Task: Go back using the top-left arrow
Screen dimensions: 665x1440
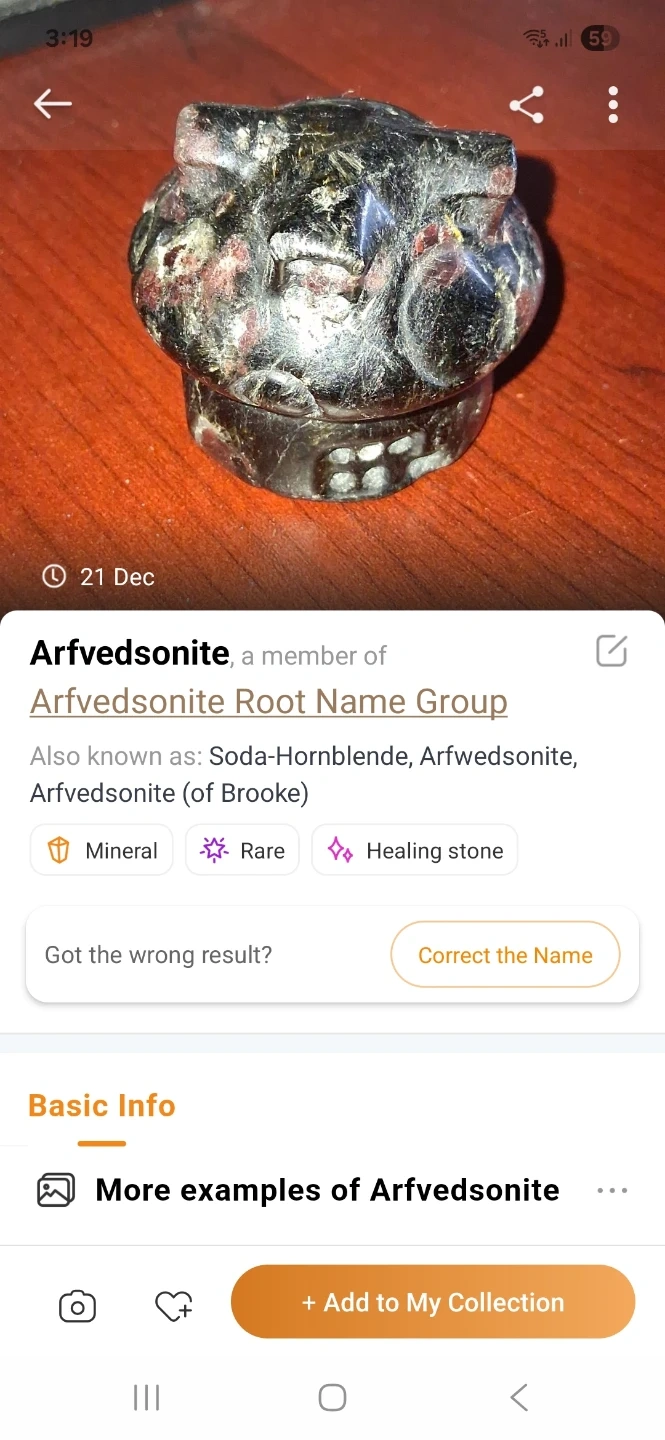Action: (x=52, y=103)
